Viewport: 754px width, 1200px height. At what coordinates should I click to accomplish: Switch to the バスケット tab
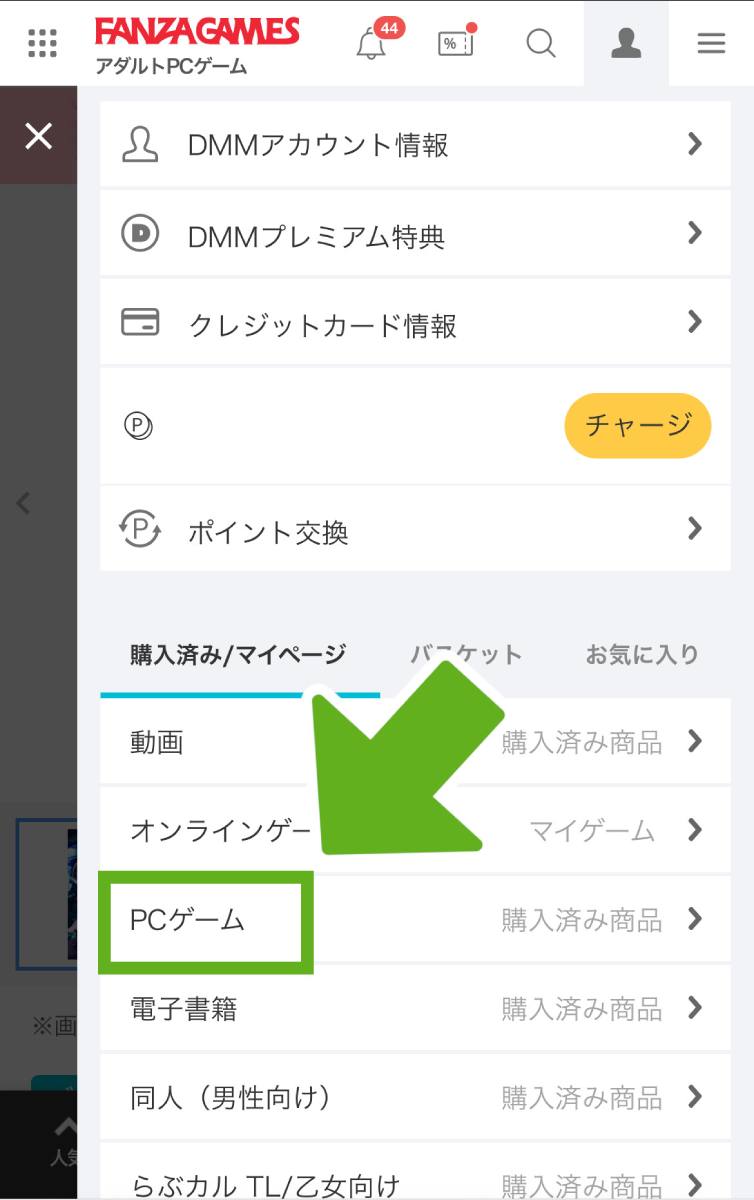(466, 655)
